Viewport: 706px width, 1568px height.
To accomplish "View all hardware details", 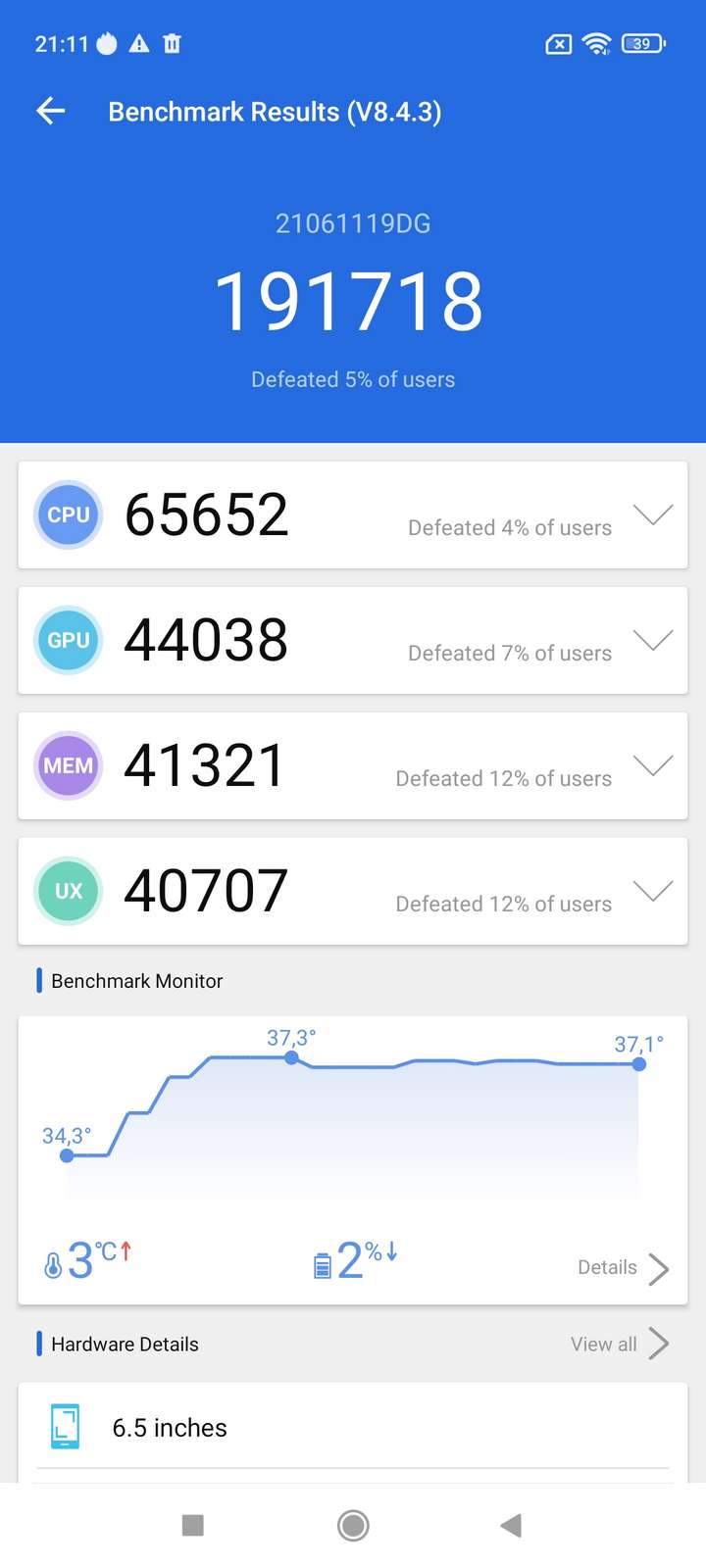I will click(x=620, y=1344).
